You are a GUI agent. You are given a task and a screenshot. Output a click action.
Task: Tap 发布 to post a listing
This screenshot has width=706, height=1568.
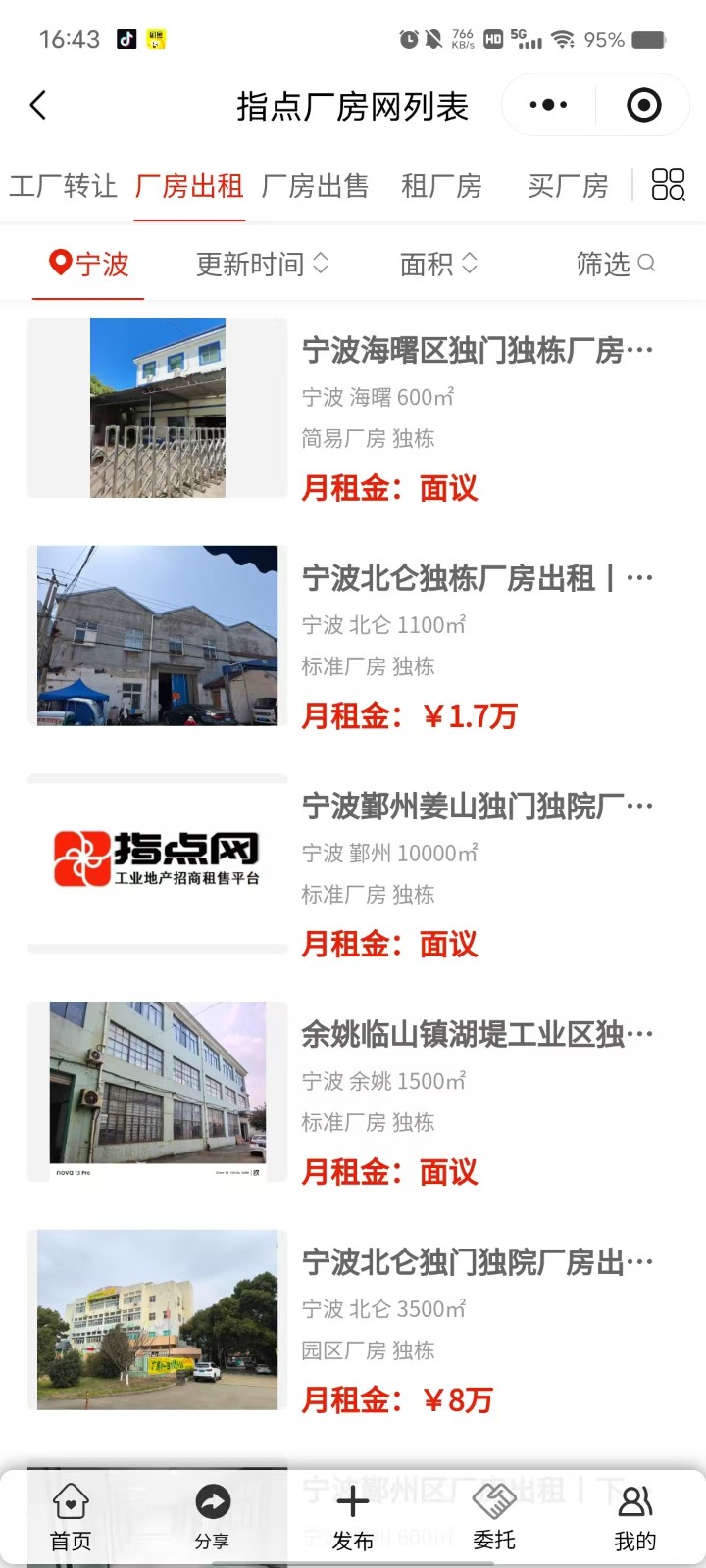(353, 1518)
